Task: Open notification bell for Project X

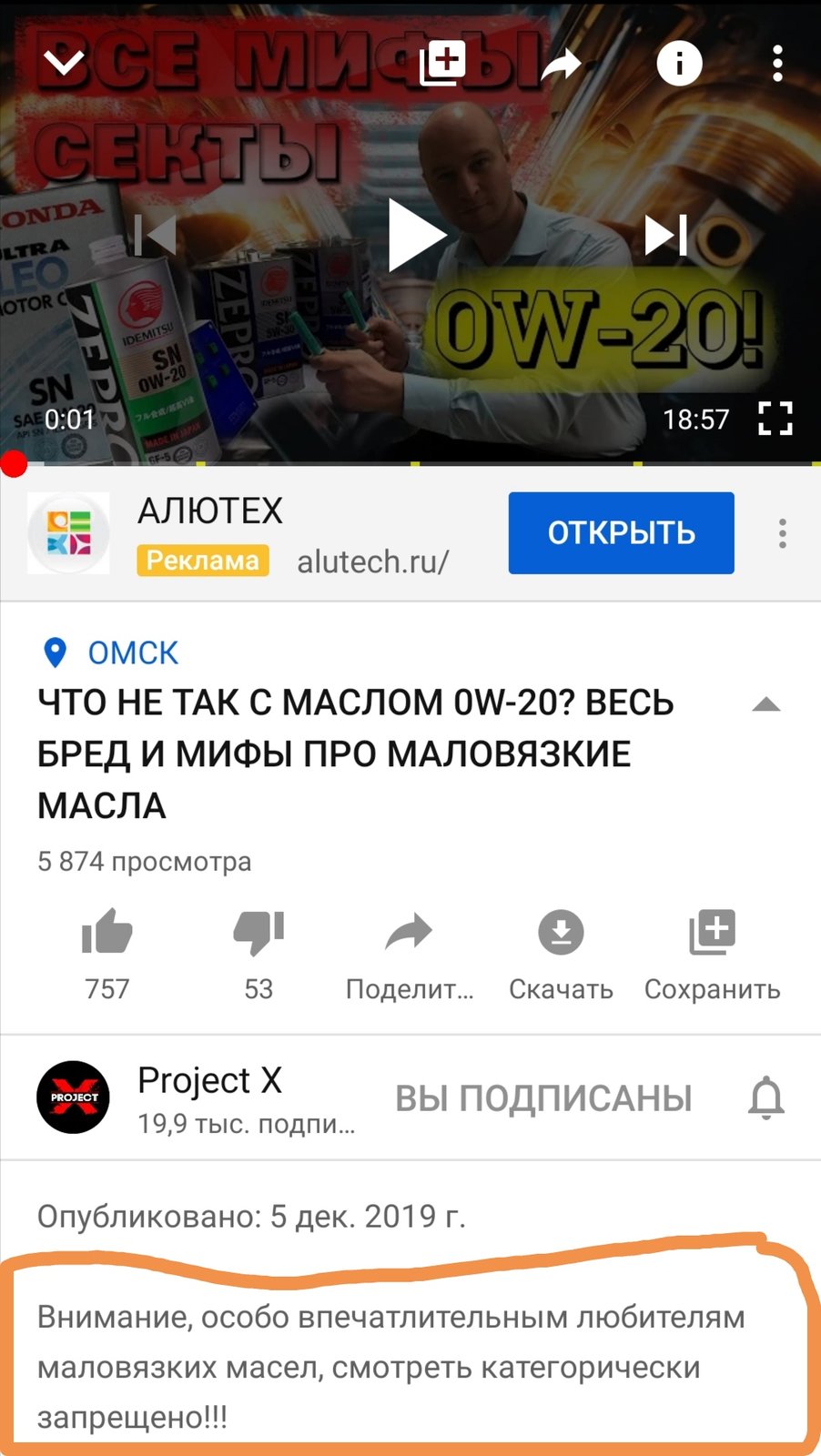Action: 766,1097
